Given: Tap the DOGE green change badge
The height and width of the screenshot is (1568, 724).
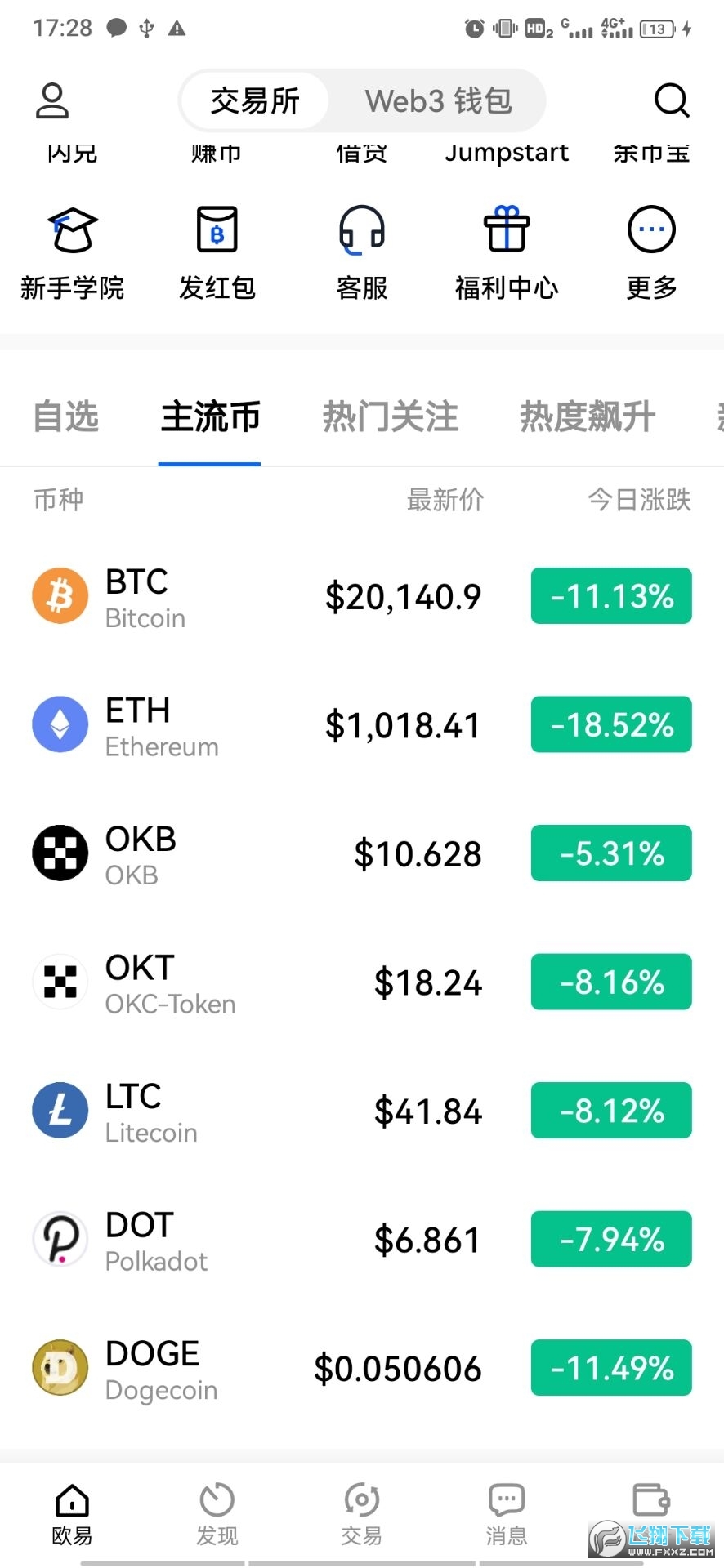Looking at the screenshot, I should 610,1368.
